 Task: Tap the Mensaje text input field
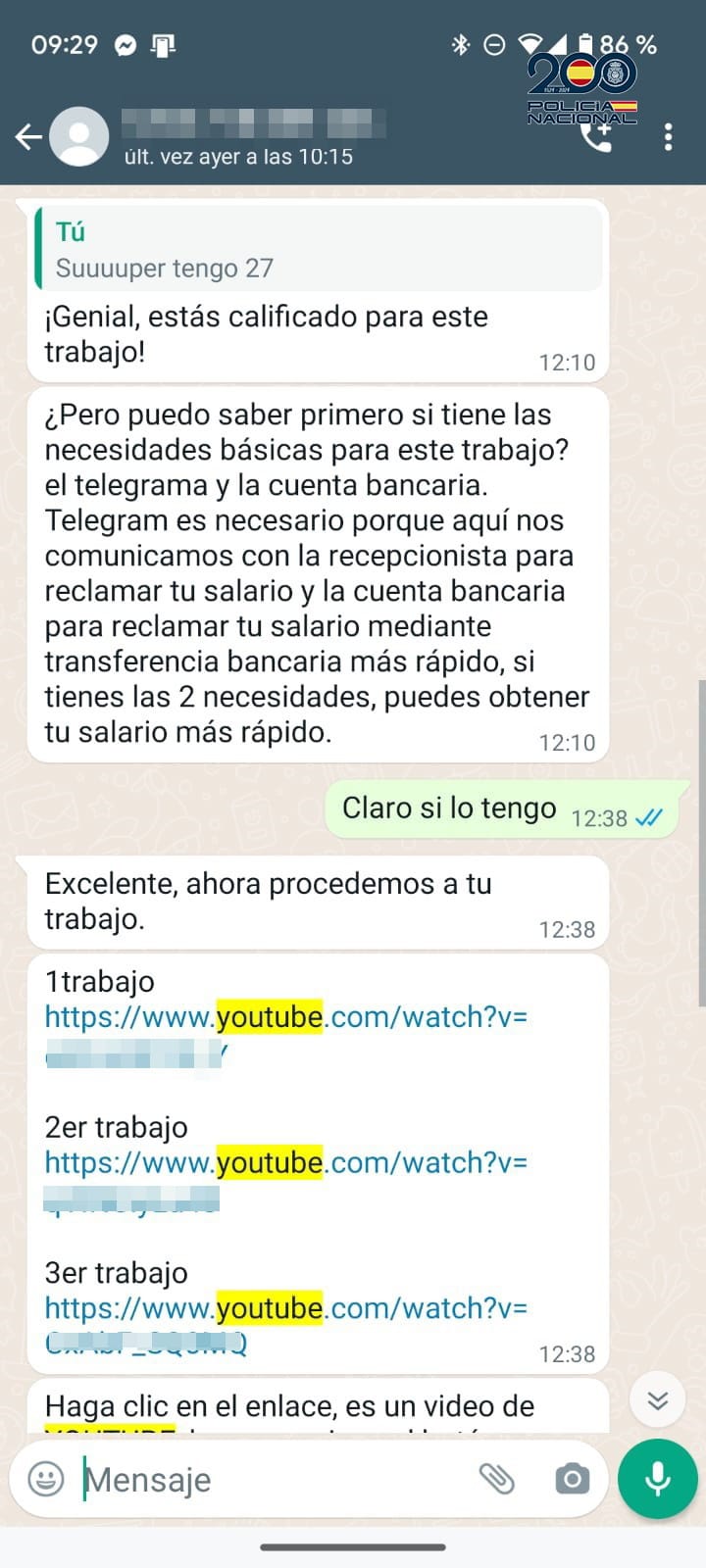[x=196, y=1480]
